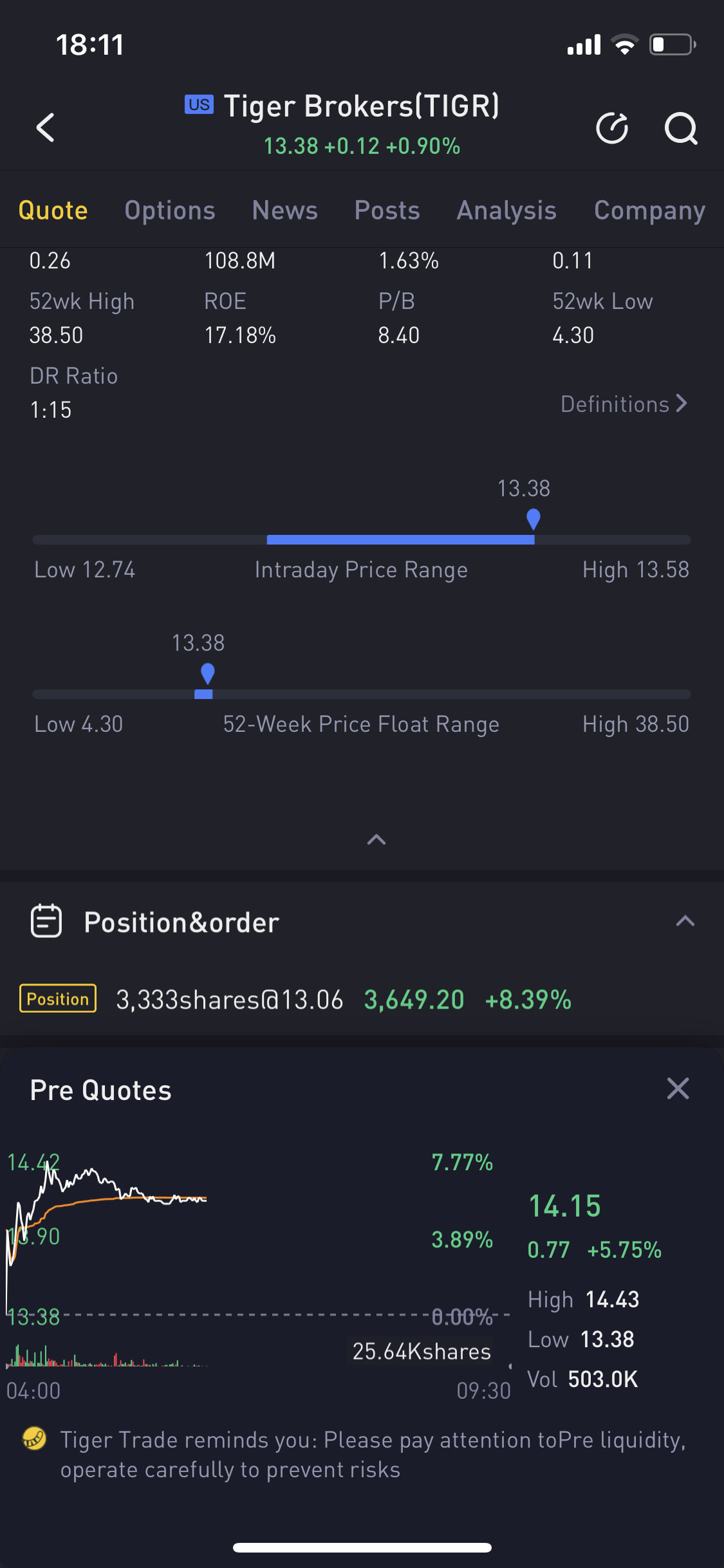Viewport: 724px width, 1568px height.
Task: Close the Pre Quotes panel
Action: 678,1089
